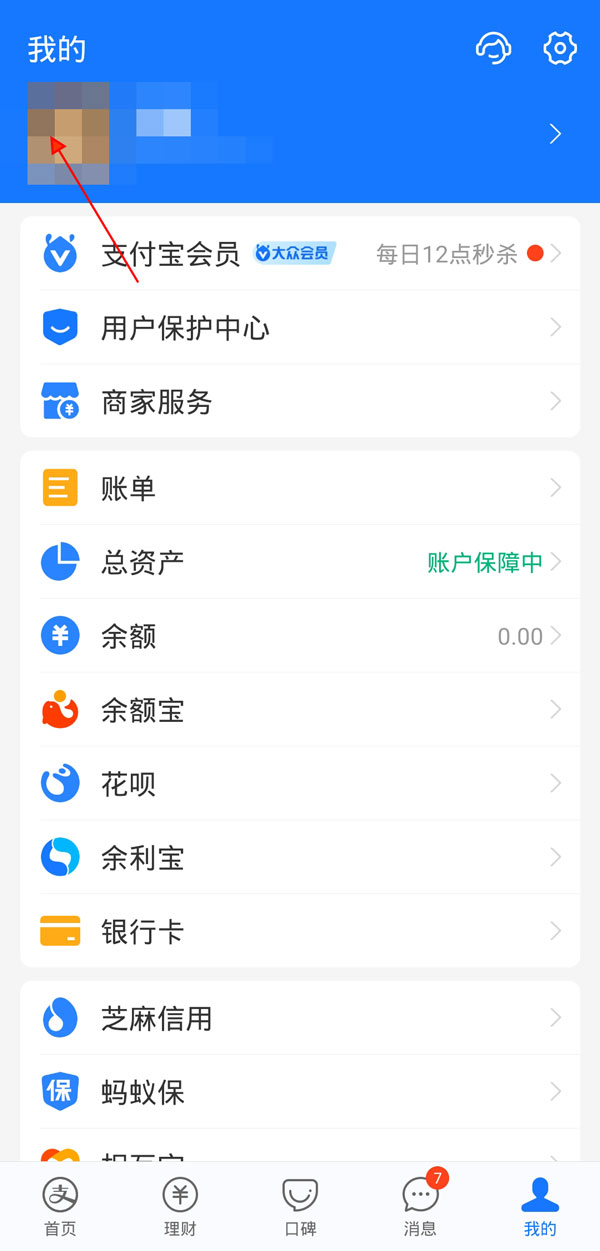Go to 商家服务
This screenshot has height=1251, width=600.
(300, 402)
